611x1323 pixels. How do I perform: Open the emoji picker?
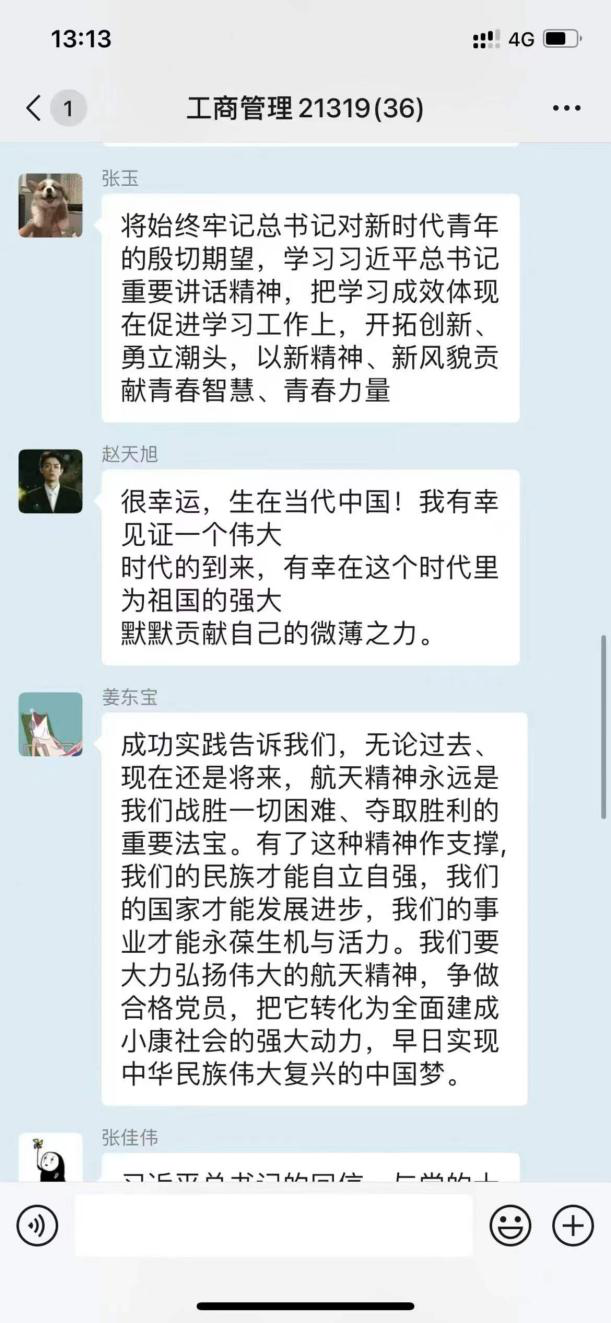(510, 1225)
